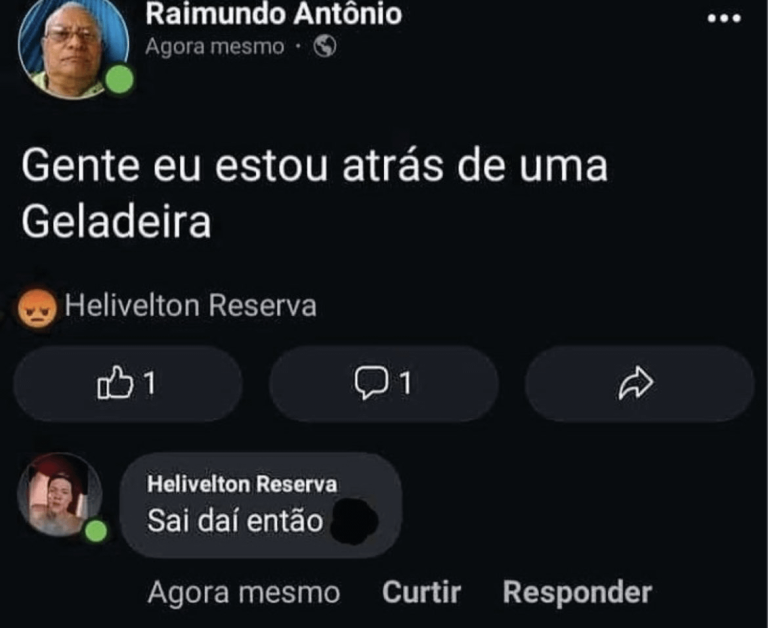Viewport: 768px width, 628px height.
Task: Like Raimundo Antônio's post with the thumbs-up button
Action: 127,383
